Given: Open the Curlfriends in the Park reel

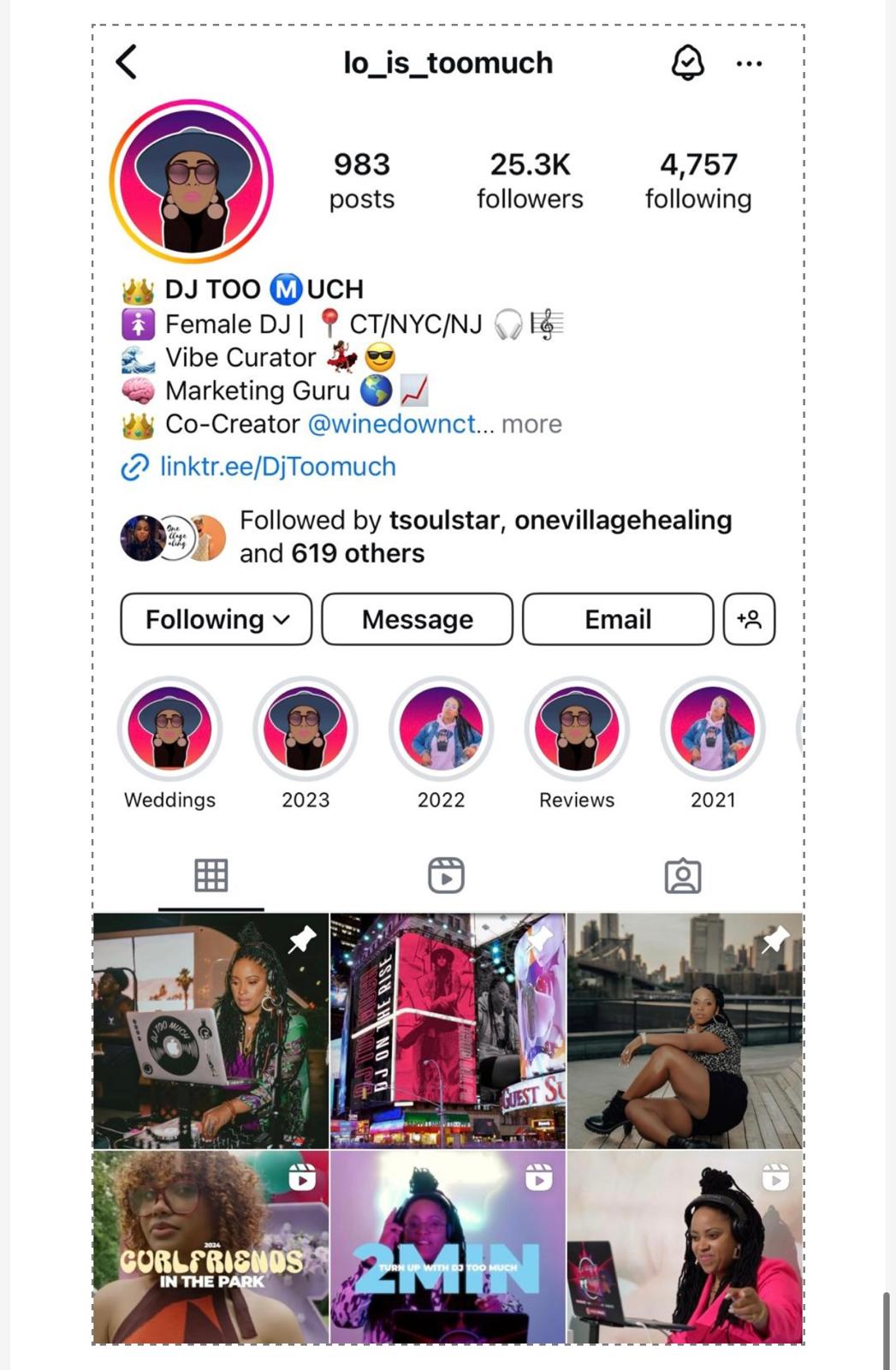Looking at the screenshot, I should 211,1248.
